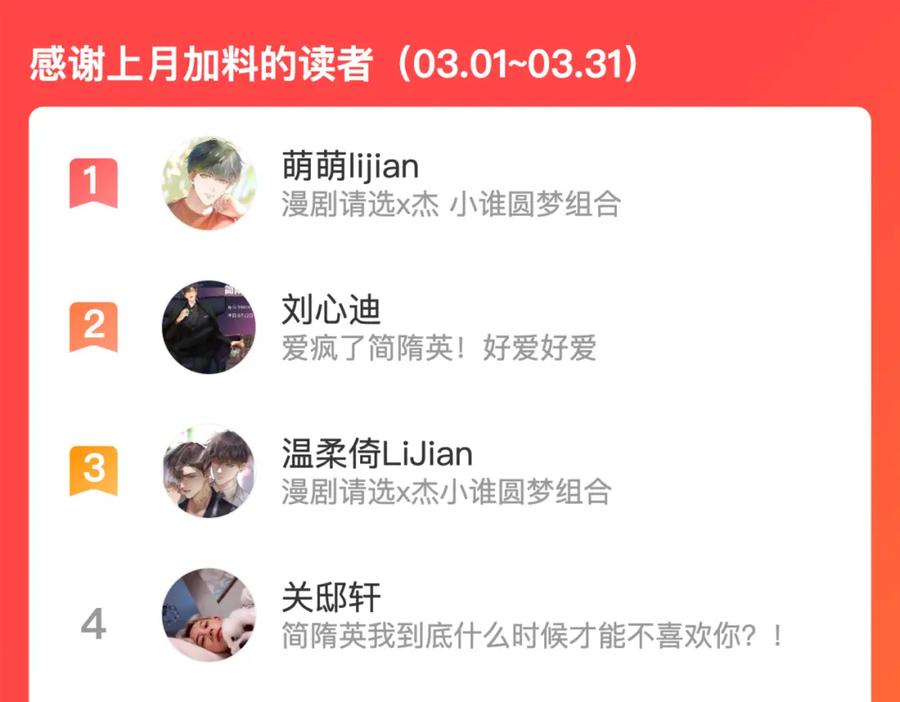Open 刘心迪's row in the list
900x702 pixels.
coord(450,327)
